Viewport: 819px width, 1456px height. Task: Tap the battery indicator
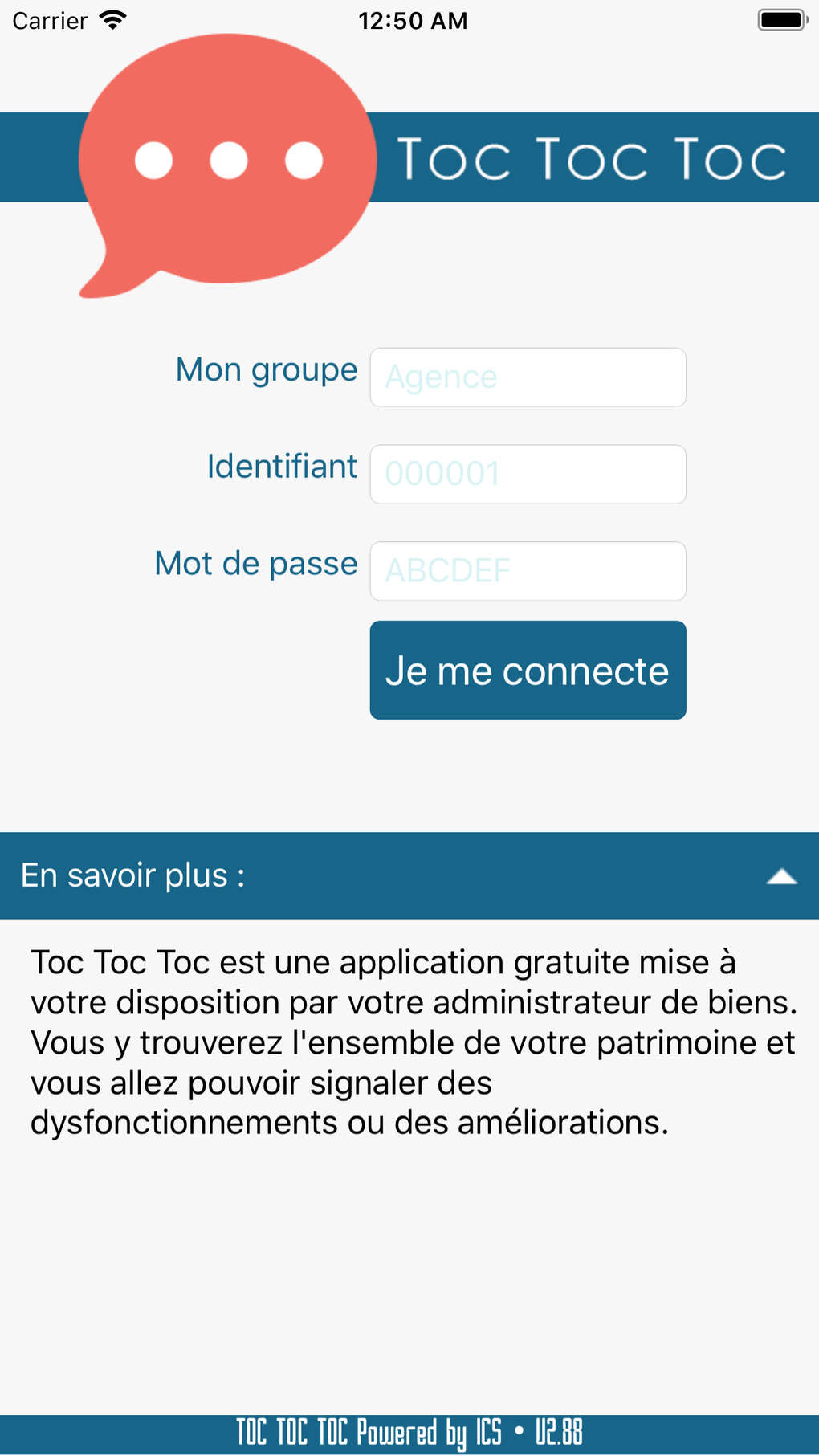[780, 20]
